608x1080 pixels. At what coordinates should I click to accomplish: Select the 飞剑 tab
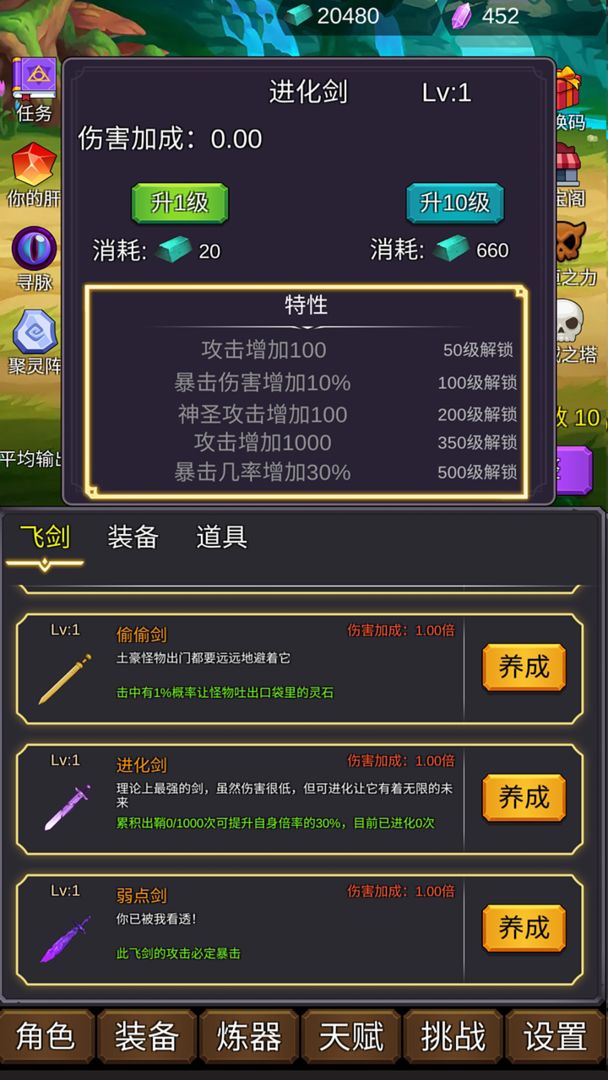click(x=45, y=537)
